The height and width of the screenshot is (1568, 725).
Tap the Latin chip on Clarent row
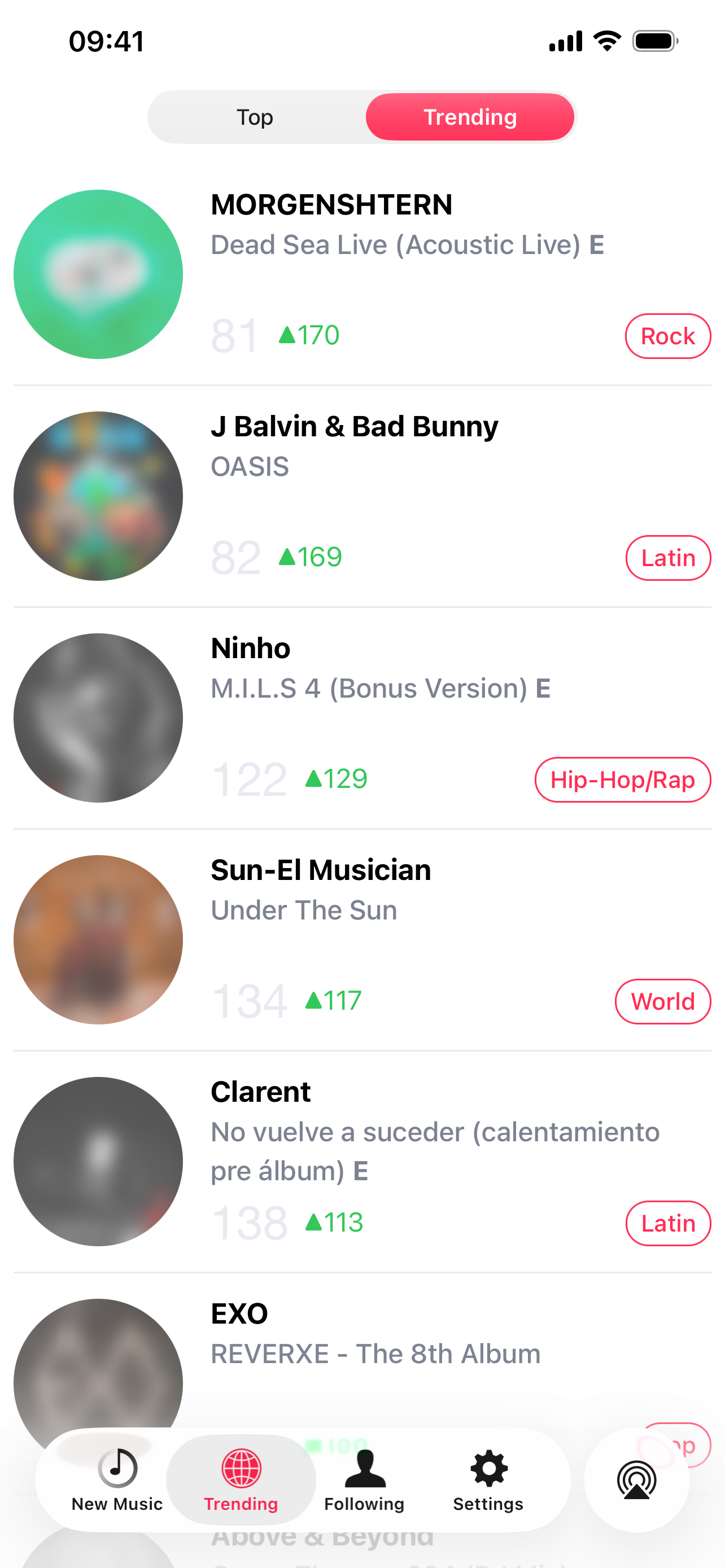tap(669, 1224)
